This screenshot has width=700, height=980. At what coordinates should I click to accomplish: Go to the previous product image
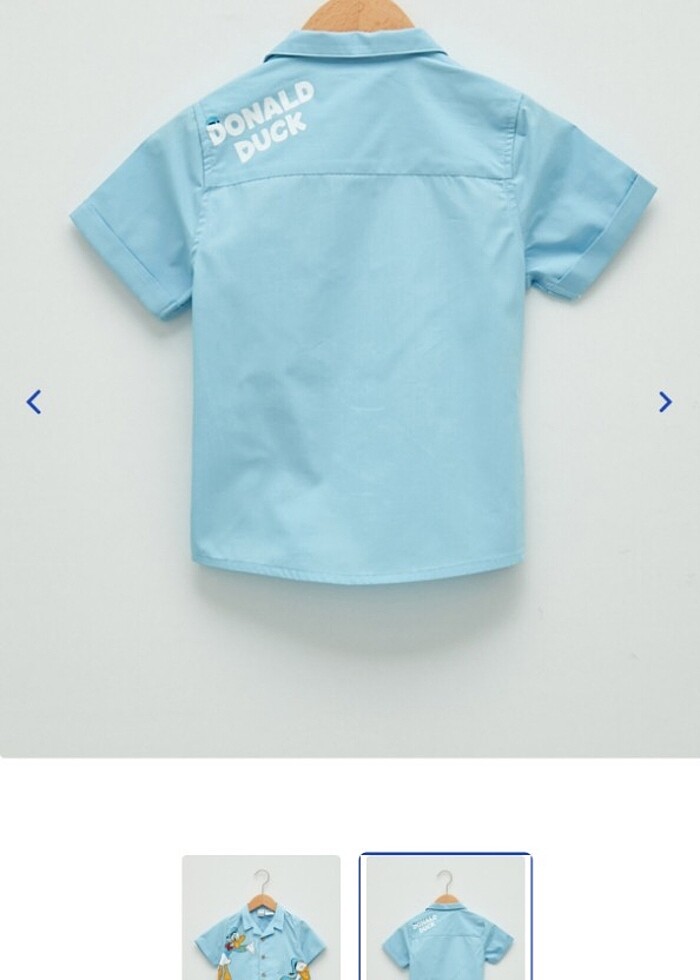34,402
